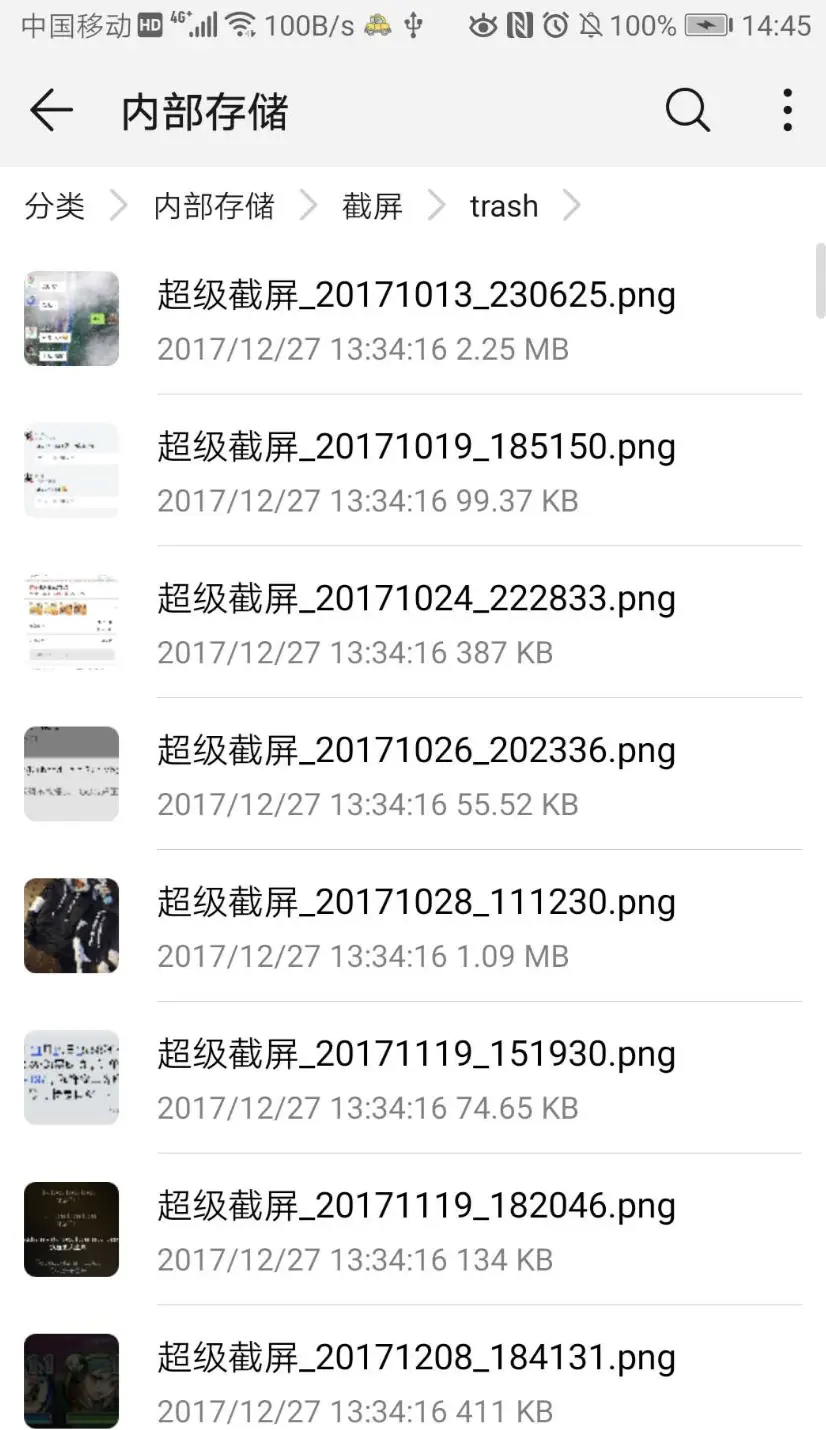Open file 超级截屏_20171119_151930.png
Image resolution: width=826 pixels, height=1430 pixels.
pyautogui.click(x=416, y=1079)
